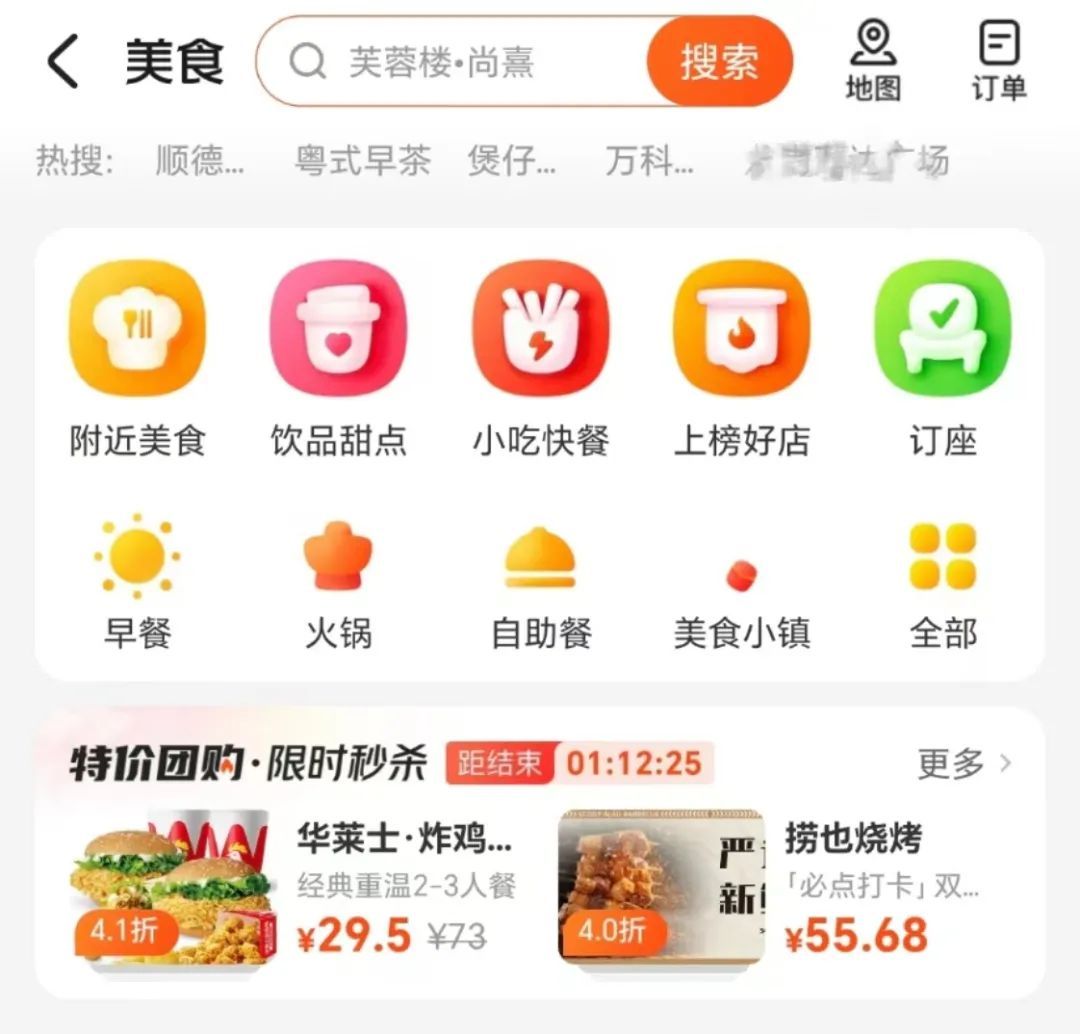Image resolution: width=1080 pixels, height=1034 pixels.
Task: View 更多 flash sale deals
Action: (x=964, y=764)
